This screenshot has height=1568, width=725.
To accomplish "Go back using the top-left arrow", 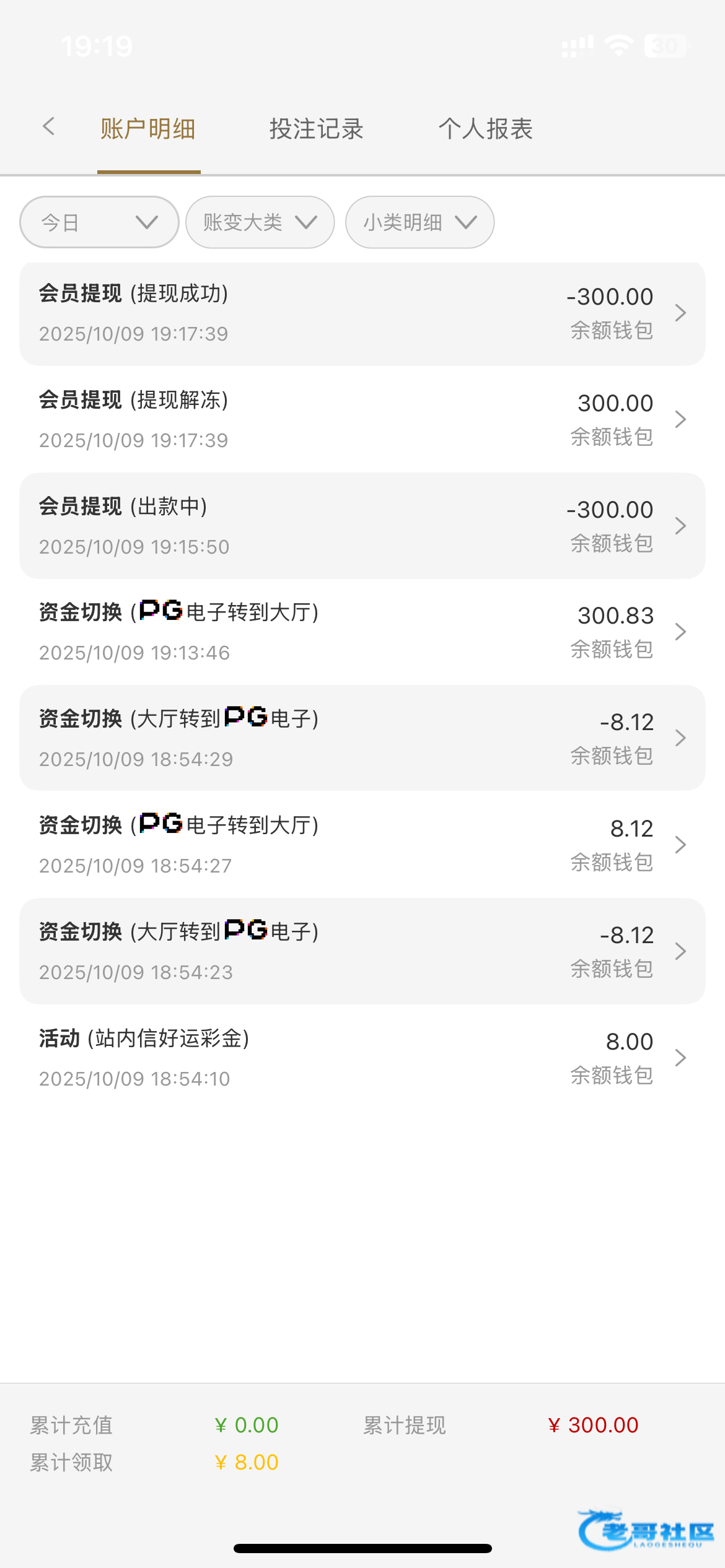I will coord(49,127).
